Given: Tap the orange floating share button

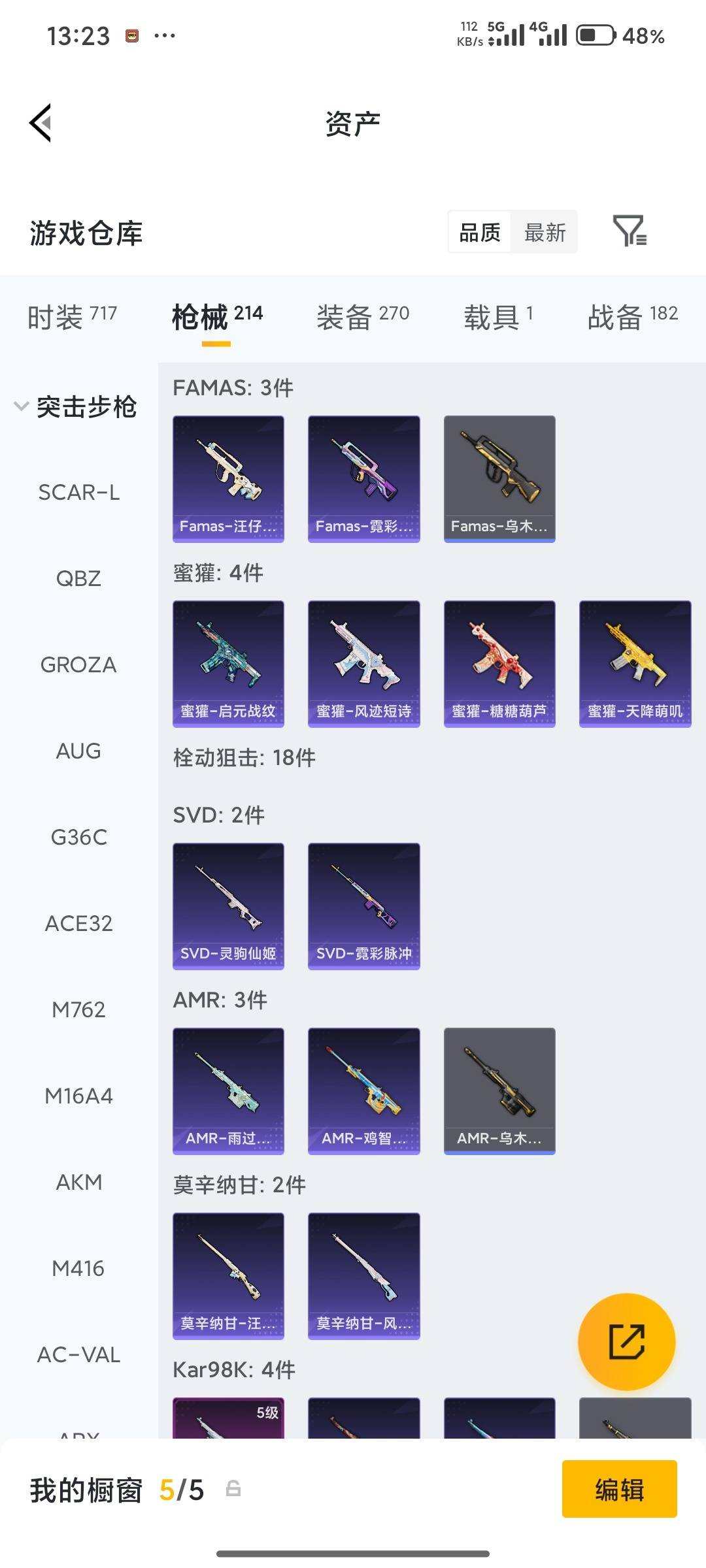Looking at the screenshot, I should pos(626,1341).
